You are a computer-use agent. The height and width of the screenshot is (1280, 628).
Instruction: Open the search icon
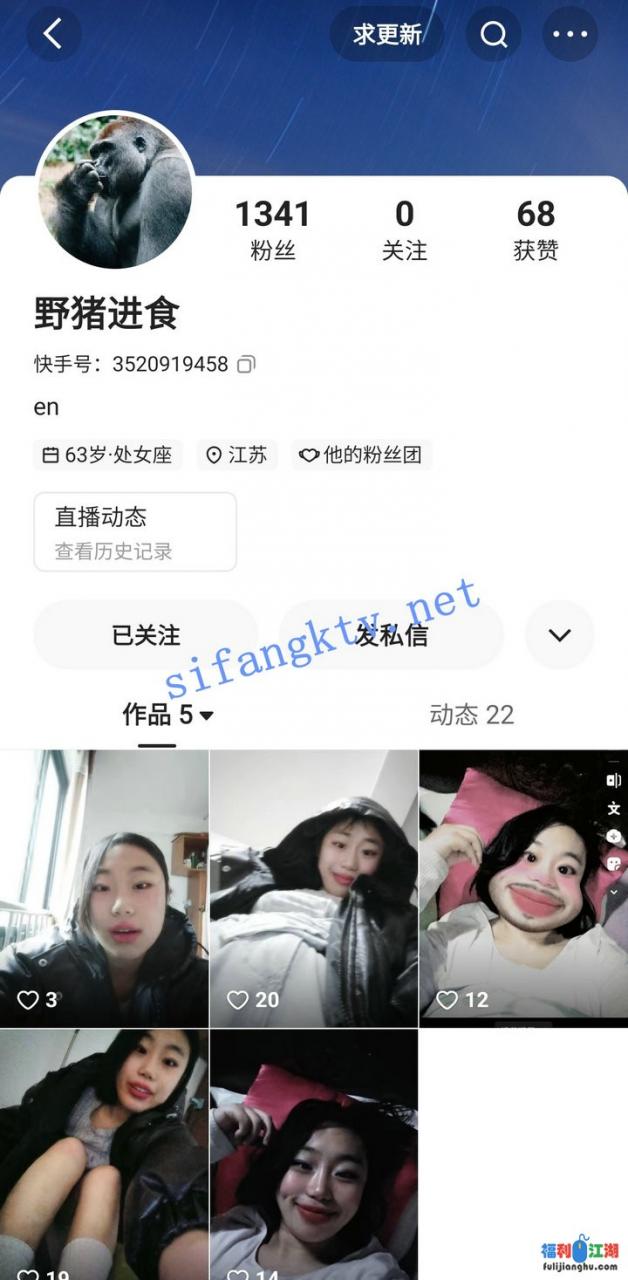pyautogui.click(x=494, y=34)
